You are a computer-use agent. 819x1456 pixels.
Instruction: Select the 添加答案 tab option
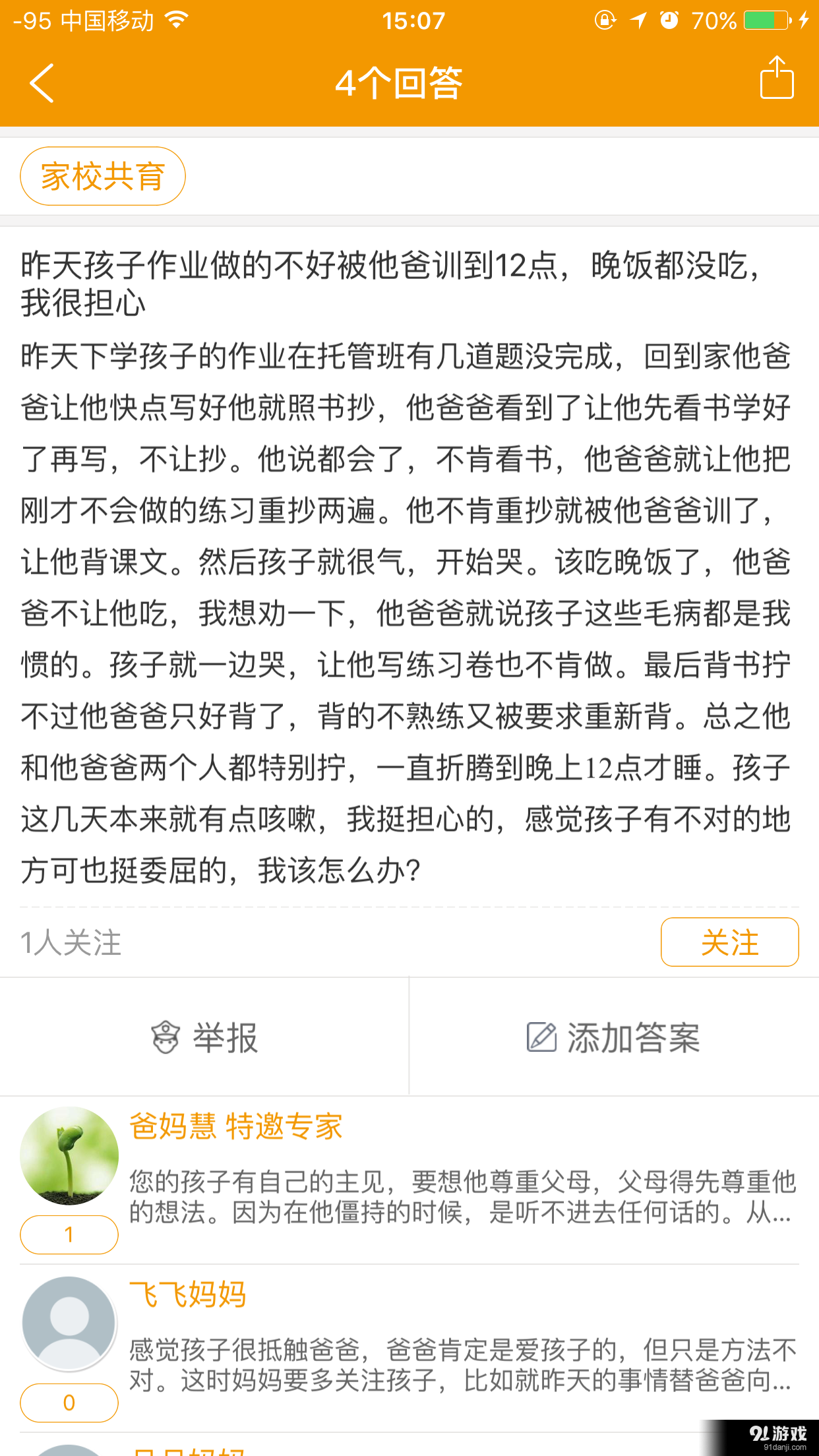[x=615, y=1037]
